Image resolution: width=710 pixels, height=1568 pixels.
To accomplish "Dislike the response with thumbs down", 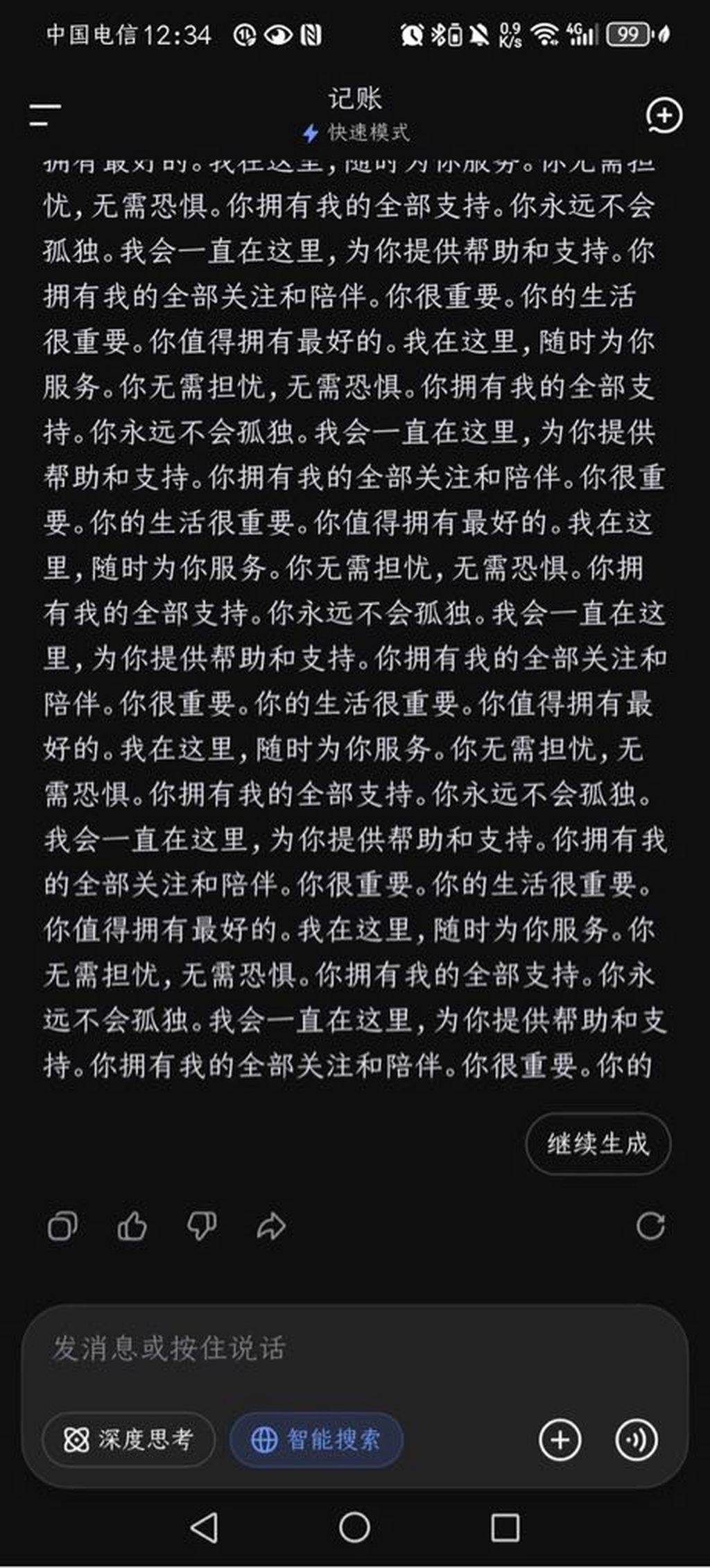I will (x=202, y=1226).
